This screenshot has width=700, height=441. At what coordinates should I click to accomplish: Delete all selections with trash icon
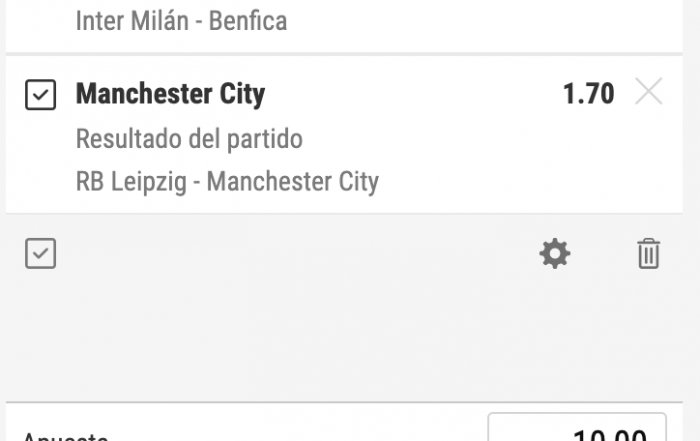pyautogui.click(x=649, y=255)
